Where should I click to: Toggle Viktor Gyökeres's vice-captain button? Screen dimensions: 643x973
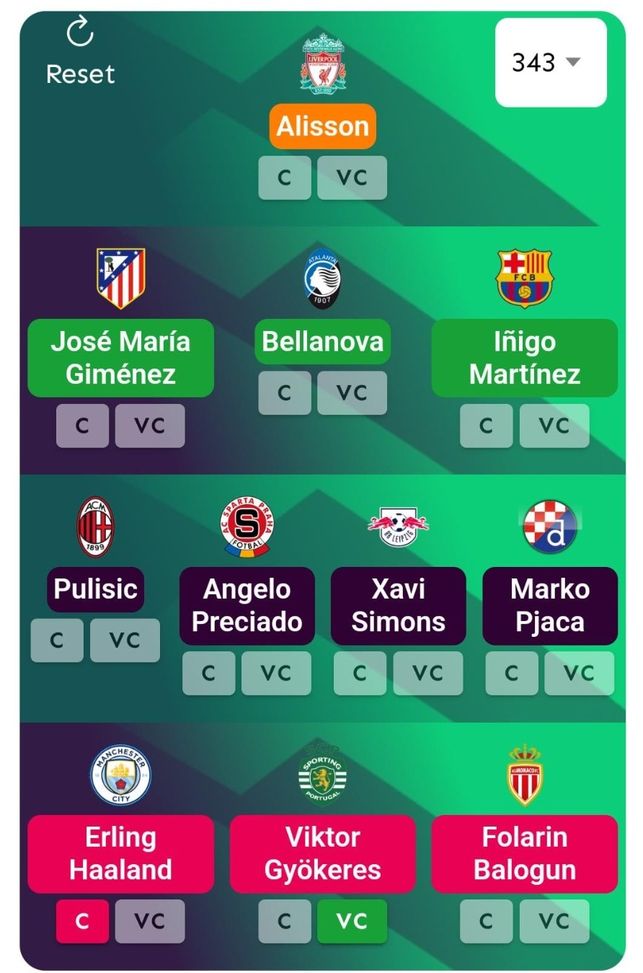(x=352, y=921)
